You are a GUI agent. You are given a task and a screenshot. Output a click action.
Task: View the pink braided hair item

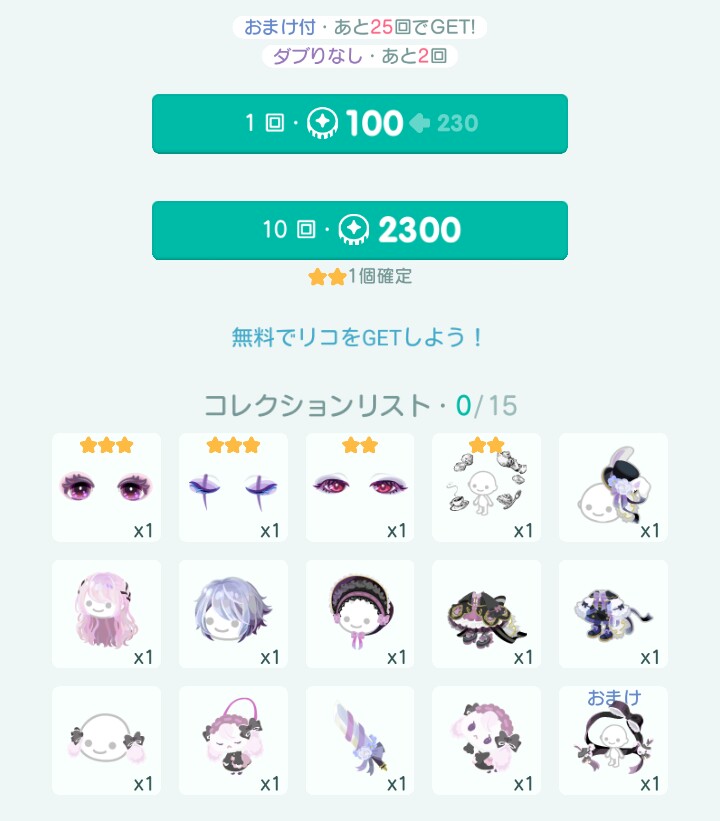(486, 741)
